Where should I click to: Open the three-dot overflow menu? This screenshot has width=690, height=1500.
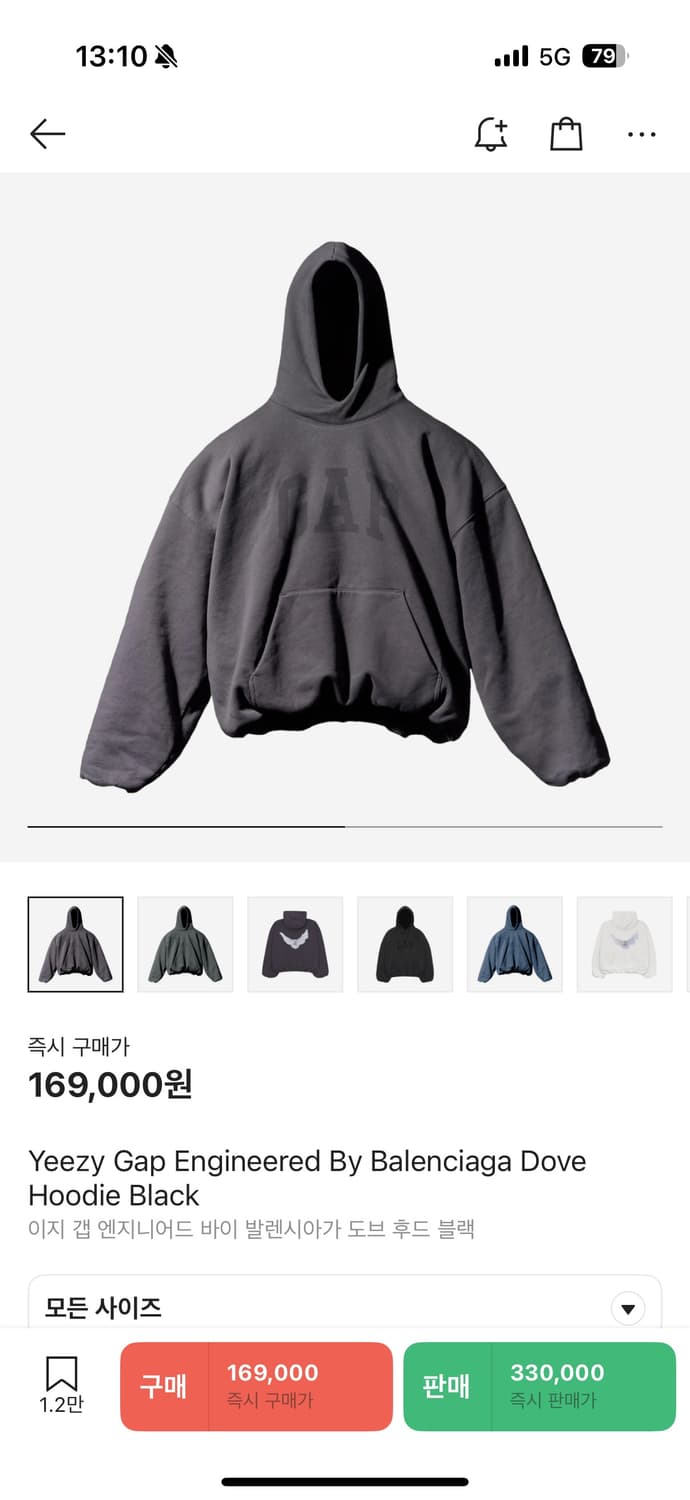click(x=641, y=134)
